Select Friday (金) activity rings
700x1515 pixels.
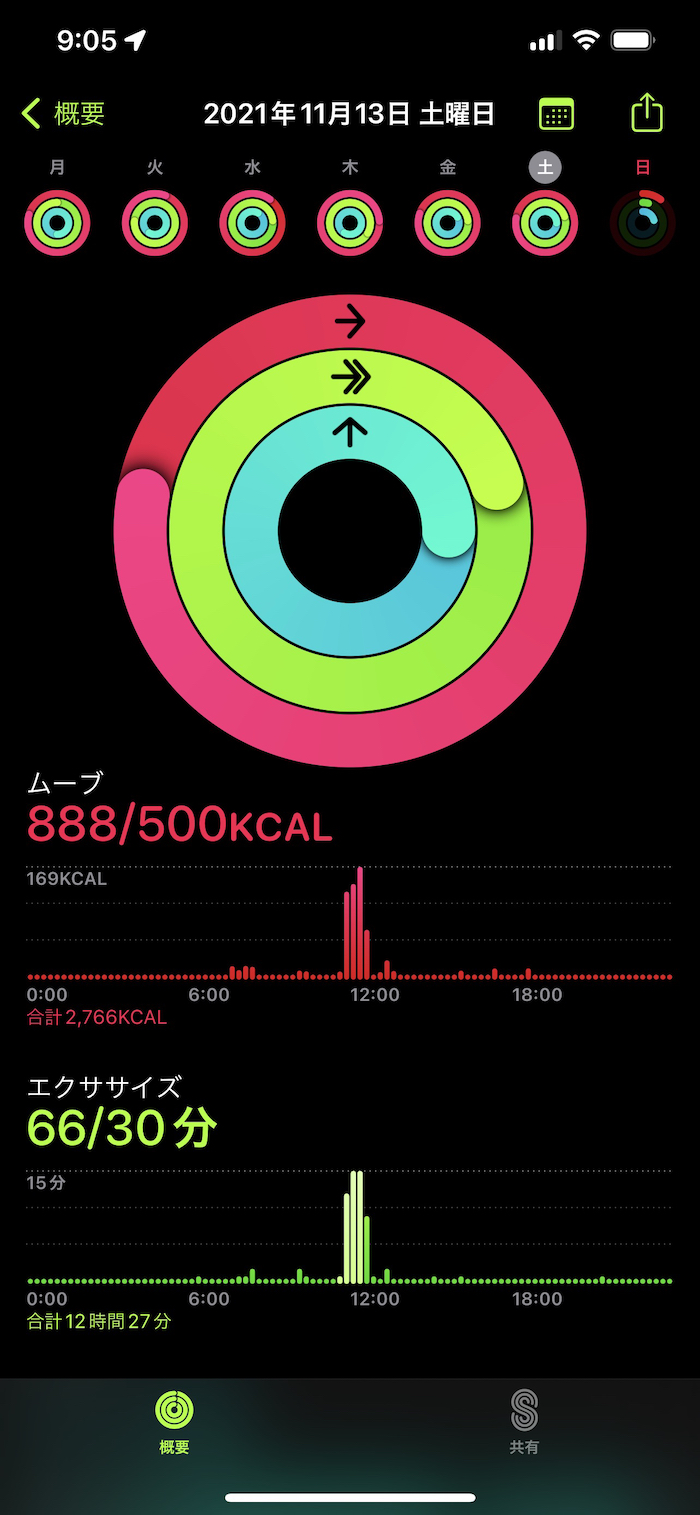[447, 222]
